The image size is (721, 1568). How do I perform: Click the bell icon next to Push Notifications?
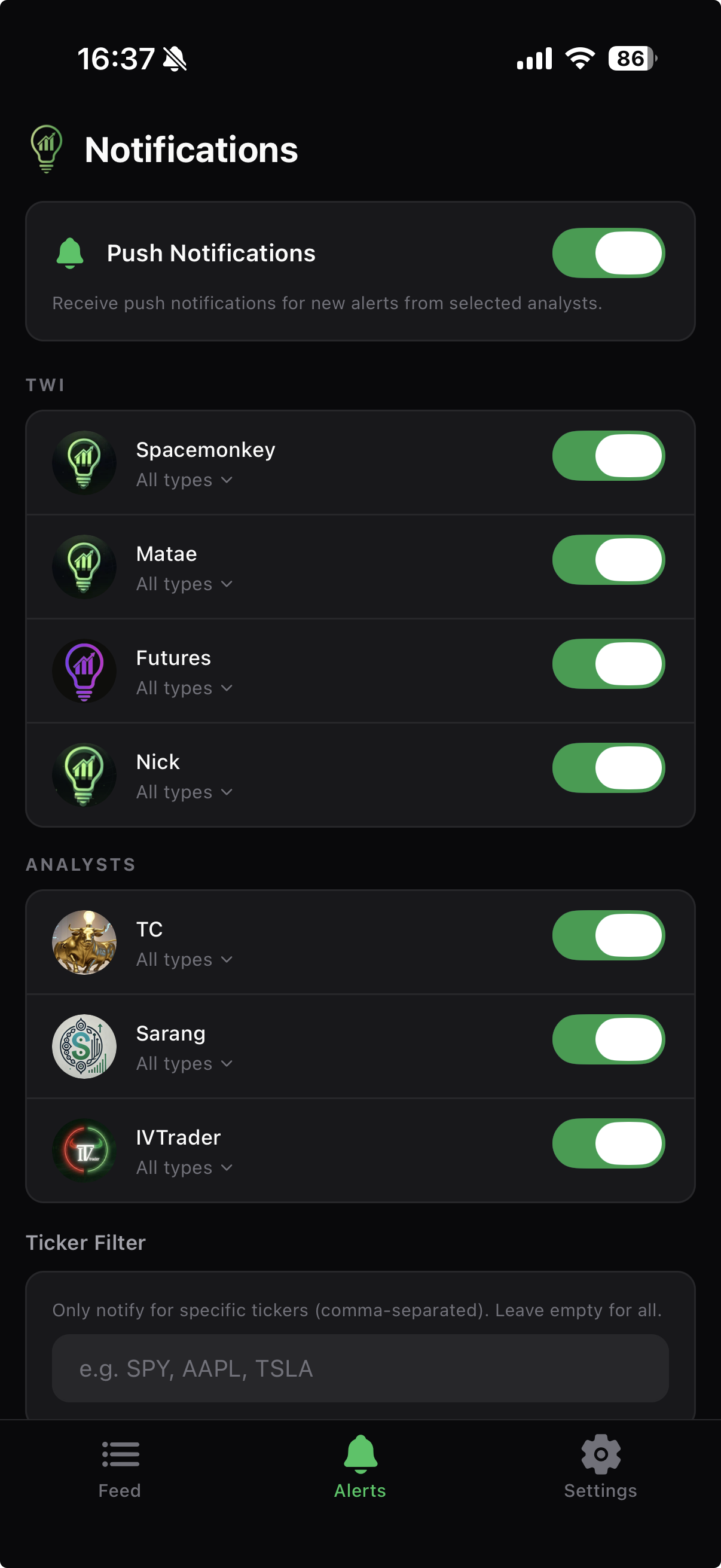click(71, 252)
